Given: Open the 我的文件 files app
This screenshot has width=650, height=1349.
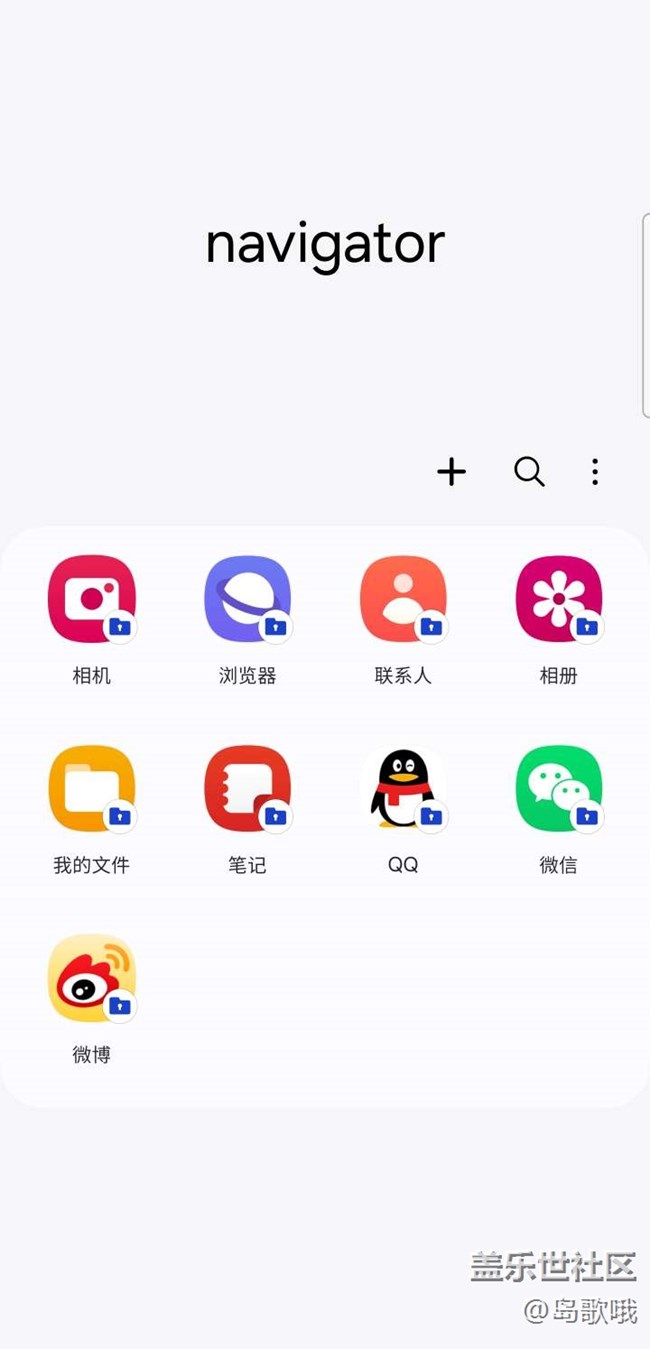Looking at the screenshot, I should pyautogui.click(x=91, y=788).
